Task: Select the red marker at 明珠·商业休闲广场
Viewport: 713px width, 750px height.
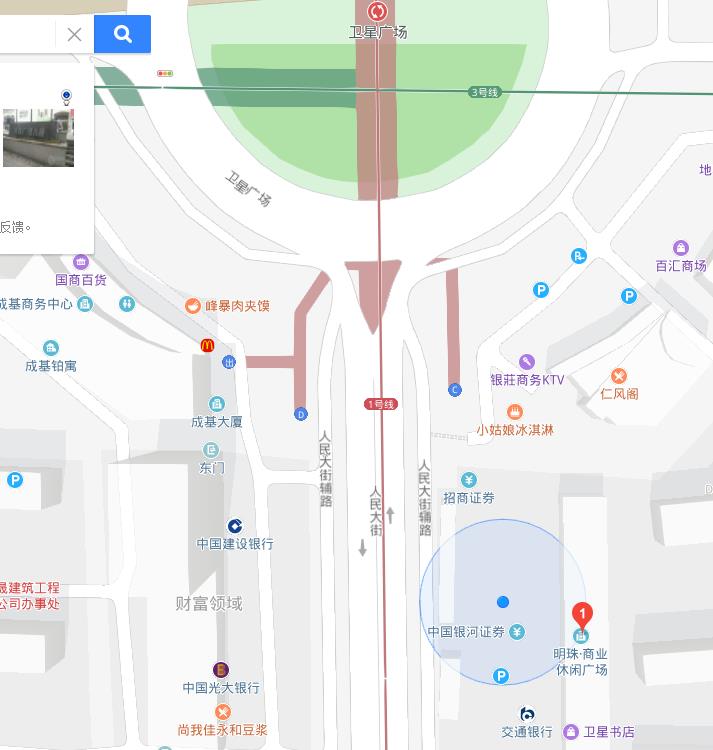Action: (x=581, y=615)
